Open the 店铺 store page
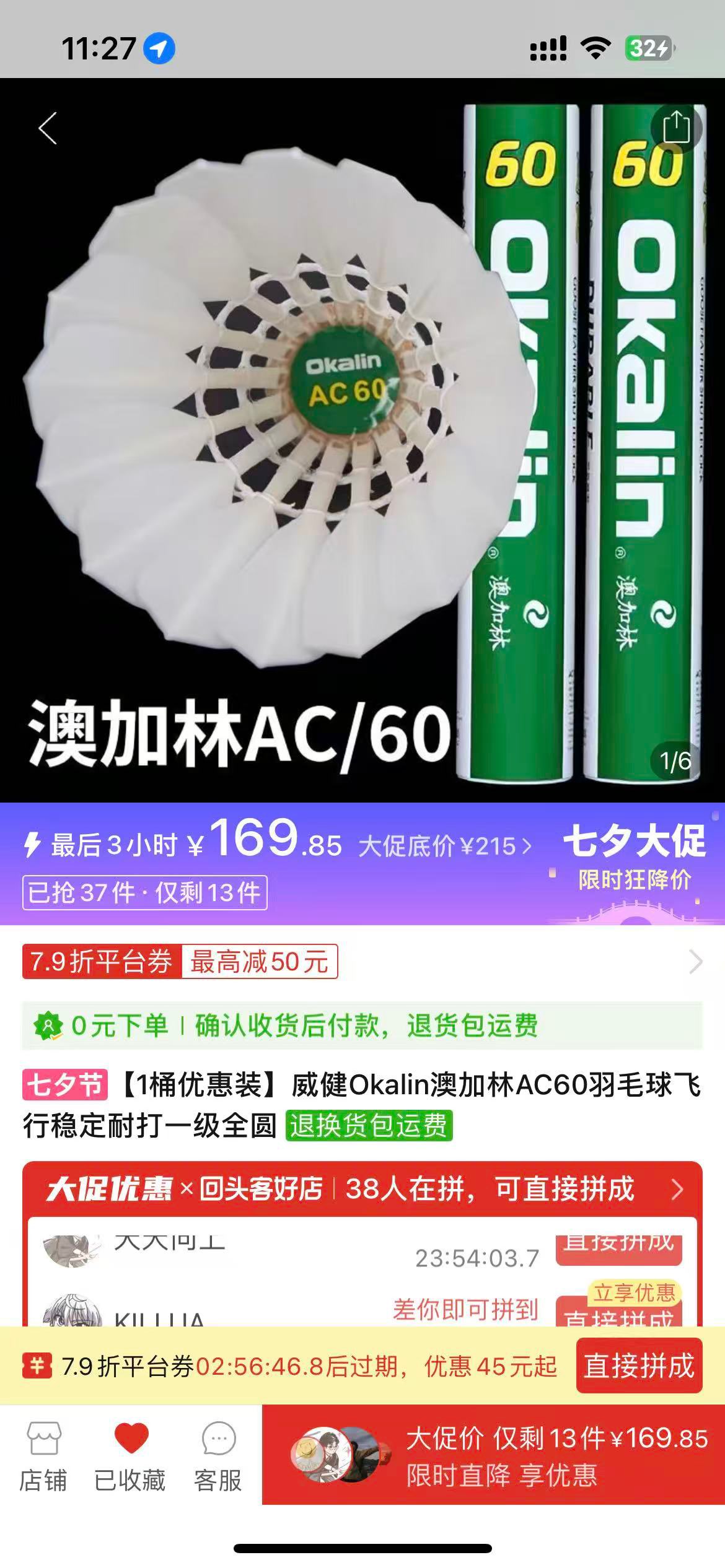The width and height of the screenshot is (725, 1568). point(43,1455)
